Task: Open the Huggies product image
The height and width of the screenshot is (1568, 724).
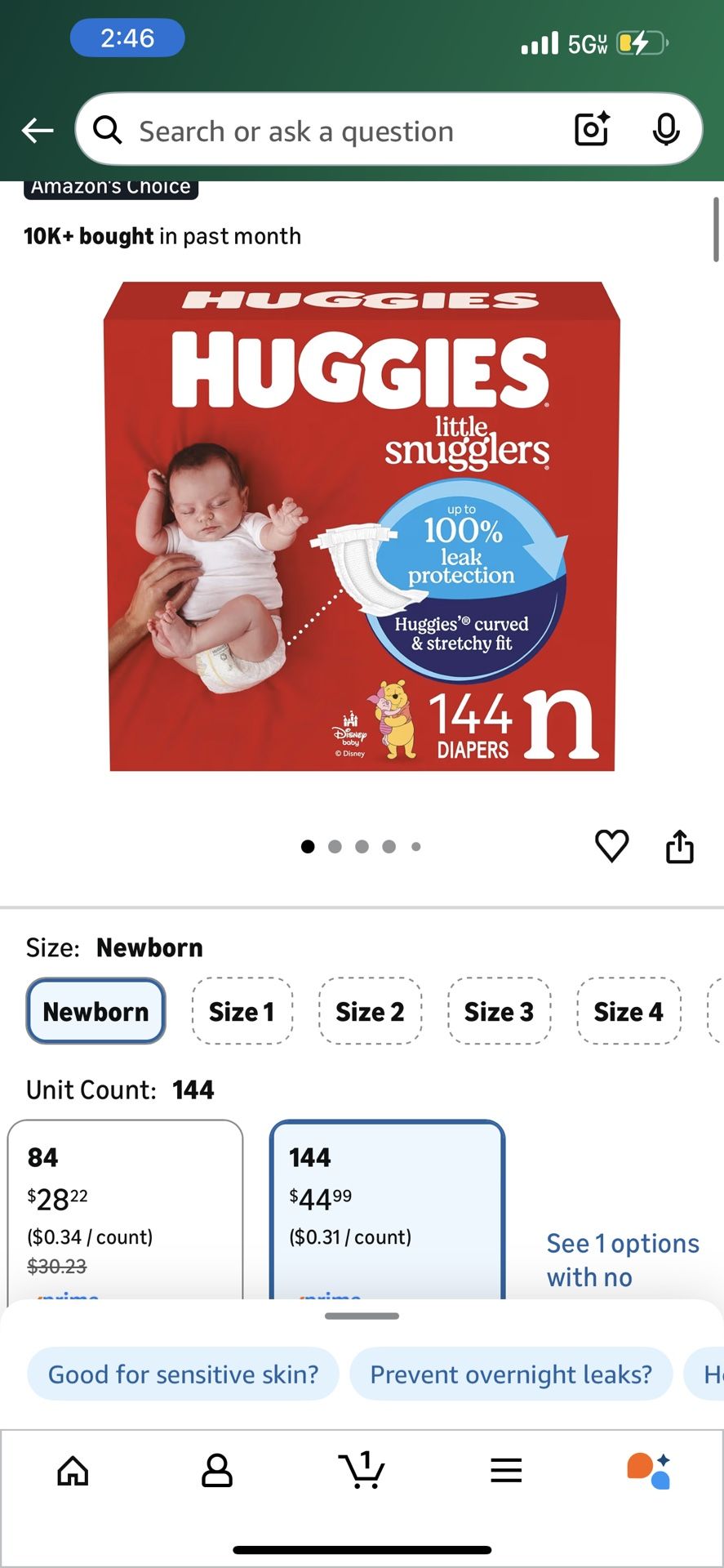Action: tap(362, 527)
